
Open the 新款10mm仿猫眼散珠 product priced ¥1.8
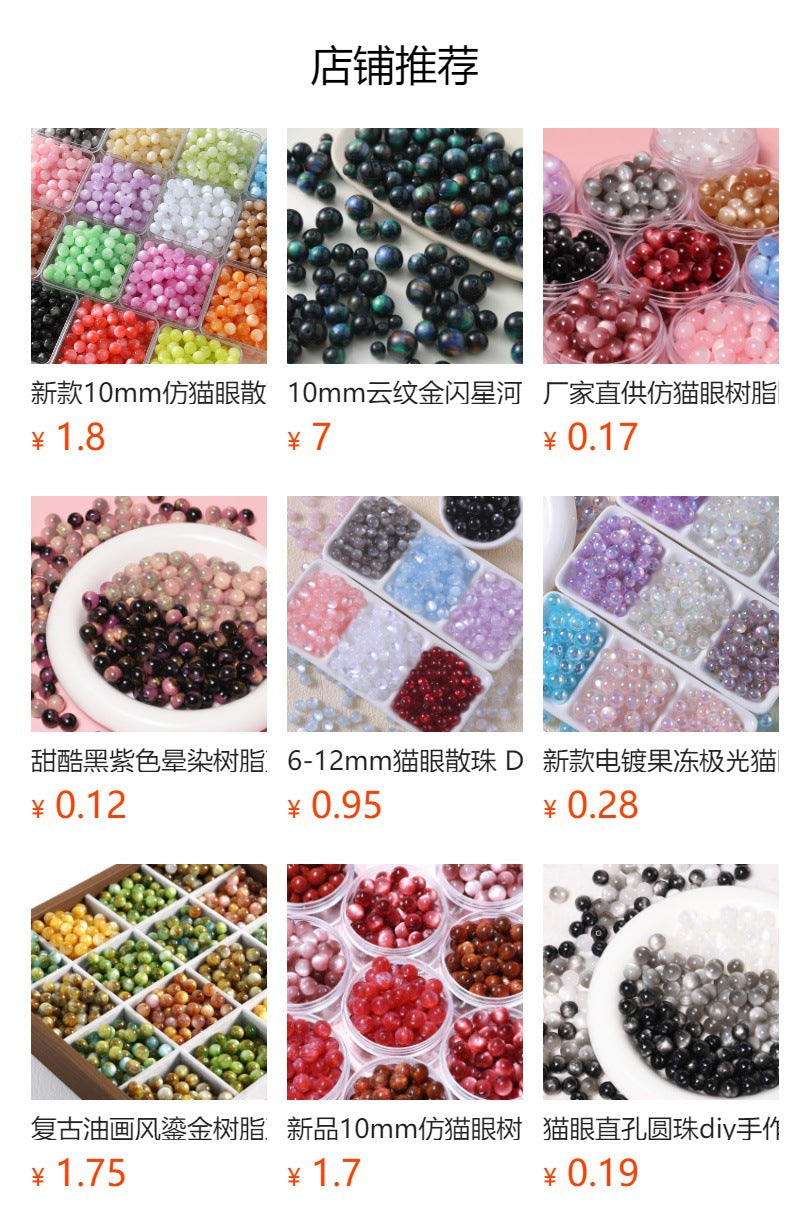[x=148, y=246]
